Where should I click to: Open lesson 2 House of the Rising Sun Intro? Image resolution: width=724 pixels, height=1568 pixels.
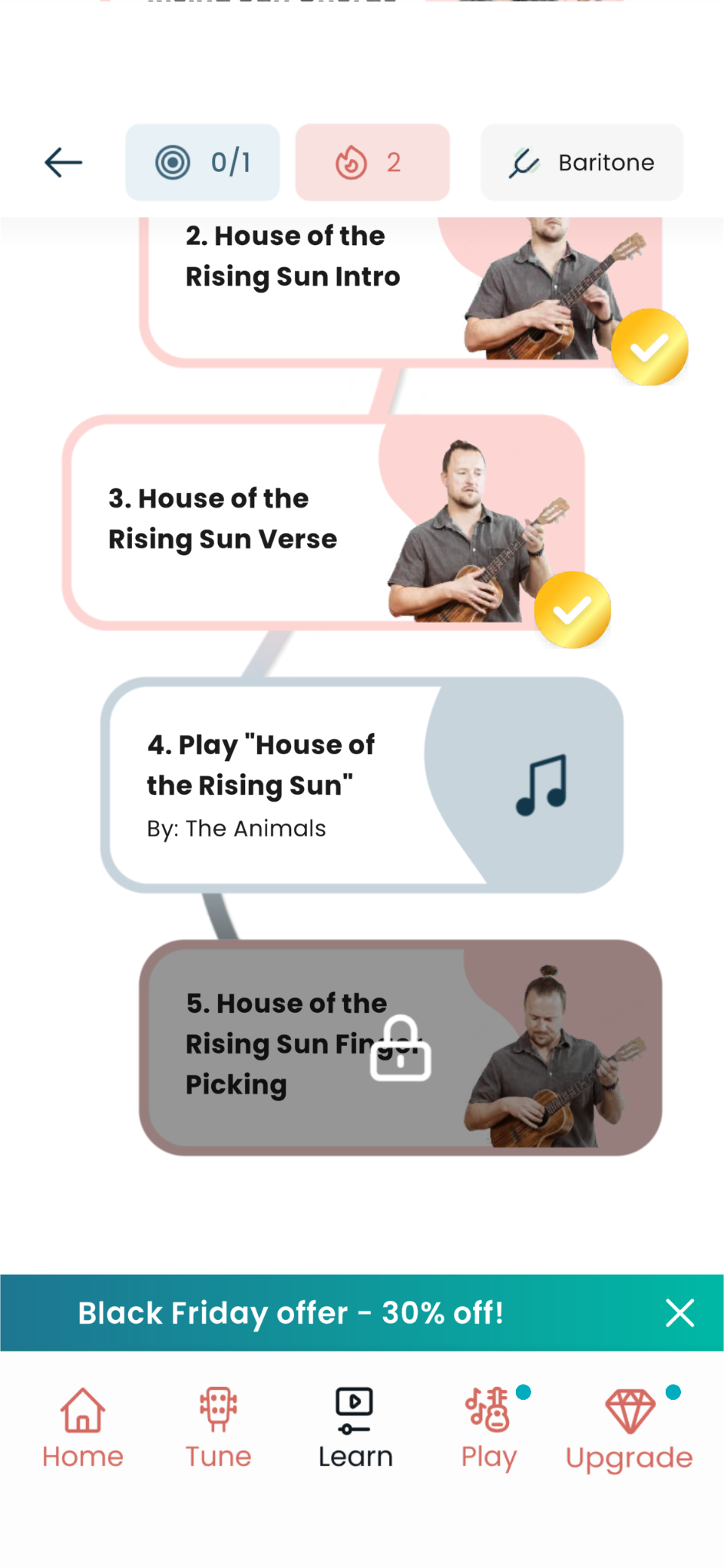401,290
